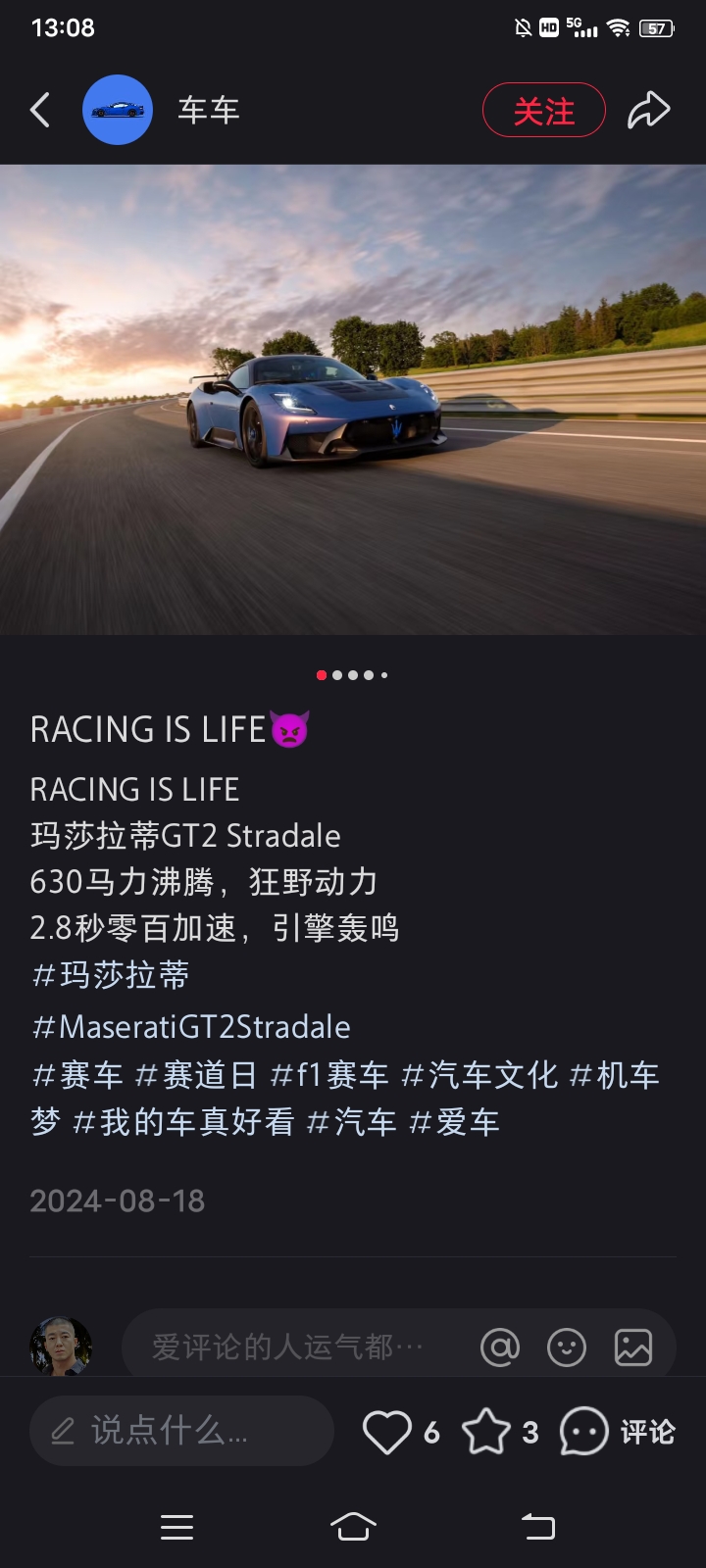
Task: Tap the 爱评论的人运气都 comment field
Action: click(x=289, y=1347)
